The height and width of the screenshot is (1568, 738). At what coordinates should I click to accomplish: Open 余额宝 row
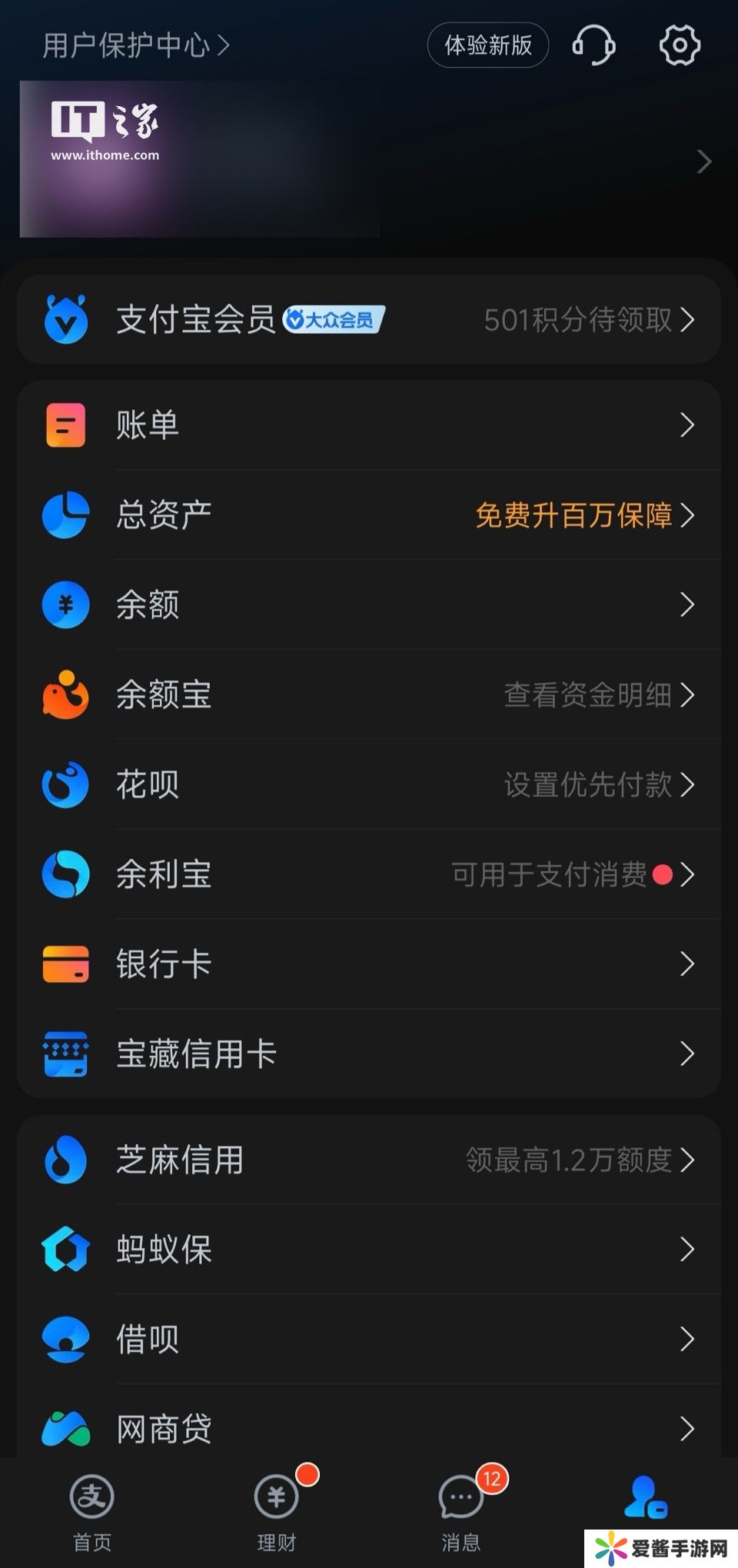(x=369, y=694)
